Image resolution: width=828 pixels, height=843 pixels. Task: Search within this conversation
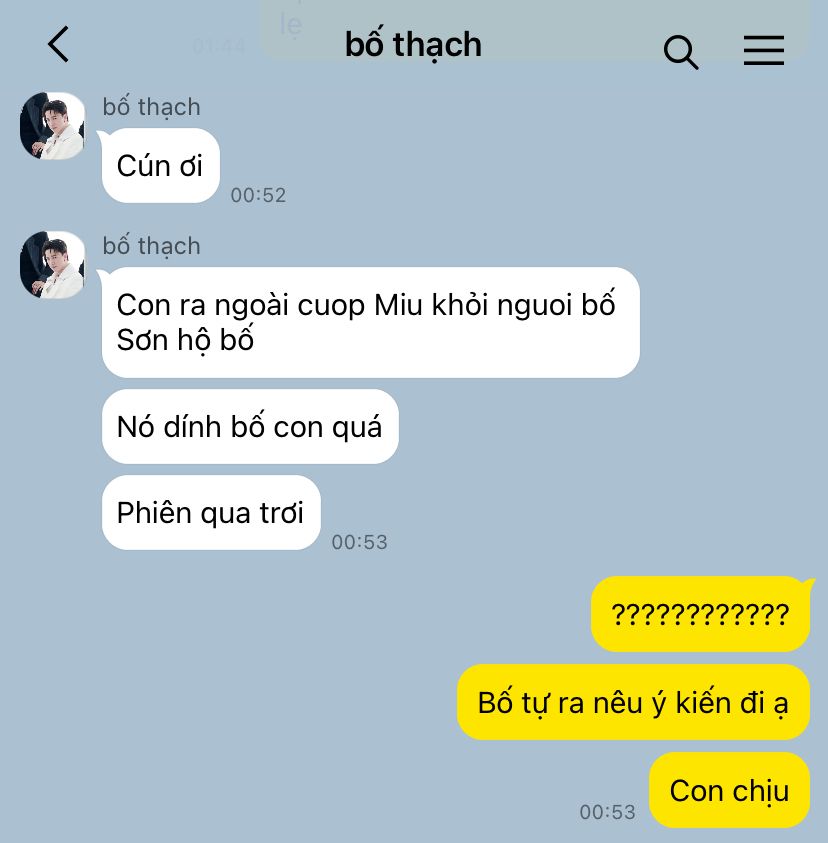coord(680,51)
